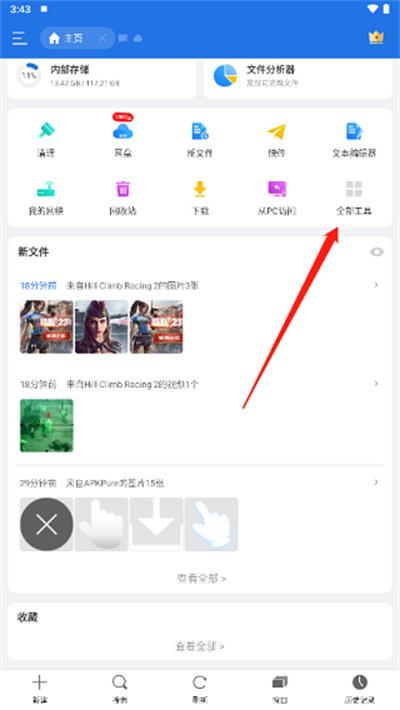Open the 回收站 recycle bin

click(x=123, y=198)
